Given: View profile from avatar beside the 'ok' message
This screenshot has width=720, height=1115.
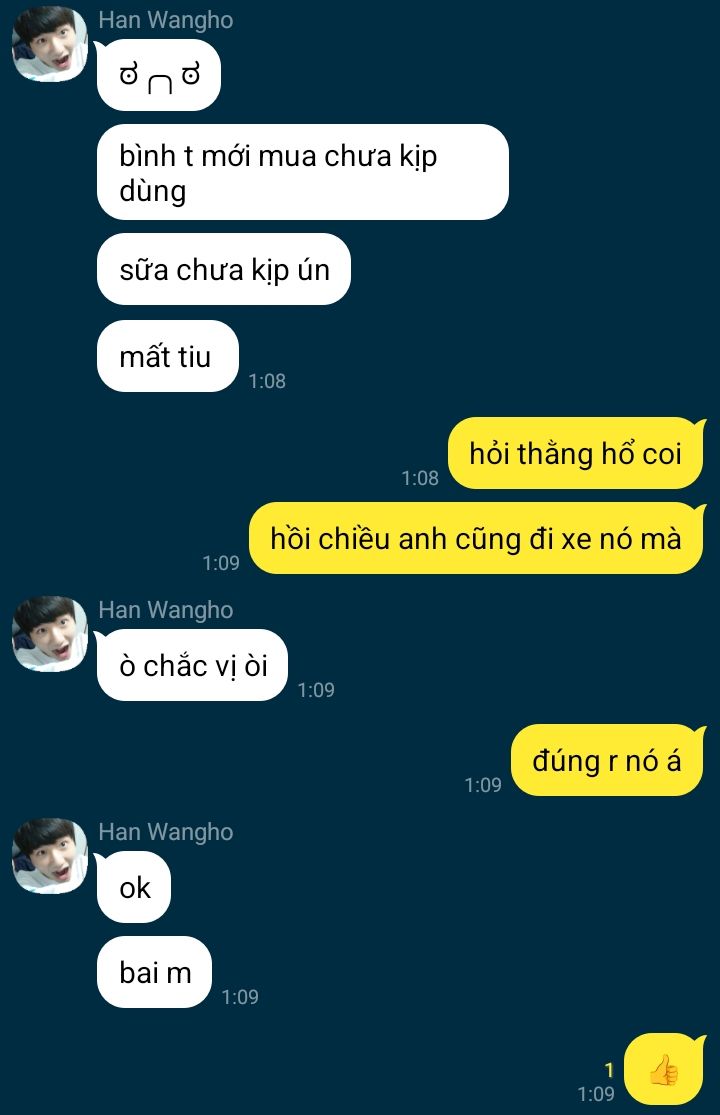Looking at the screenshot, I should click(x=49, y=856).
